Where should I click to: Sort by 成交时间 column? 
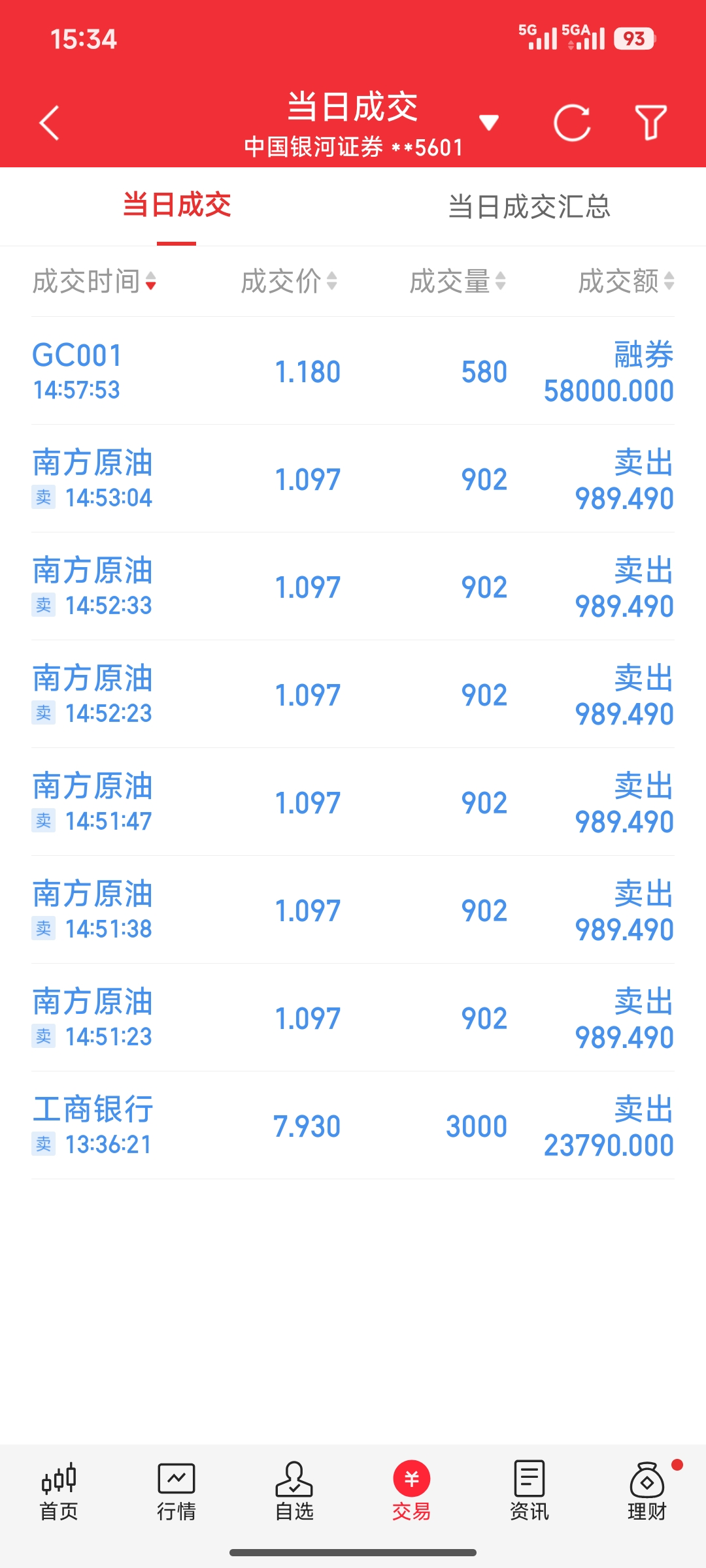95,282
